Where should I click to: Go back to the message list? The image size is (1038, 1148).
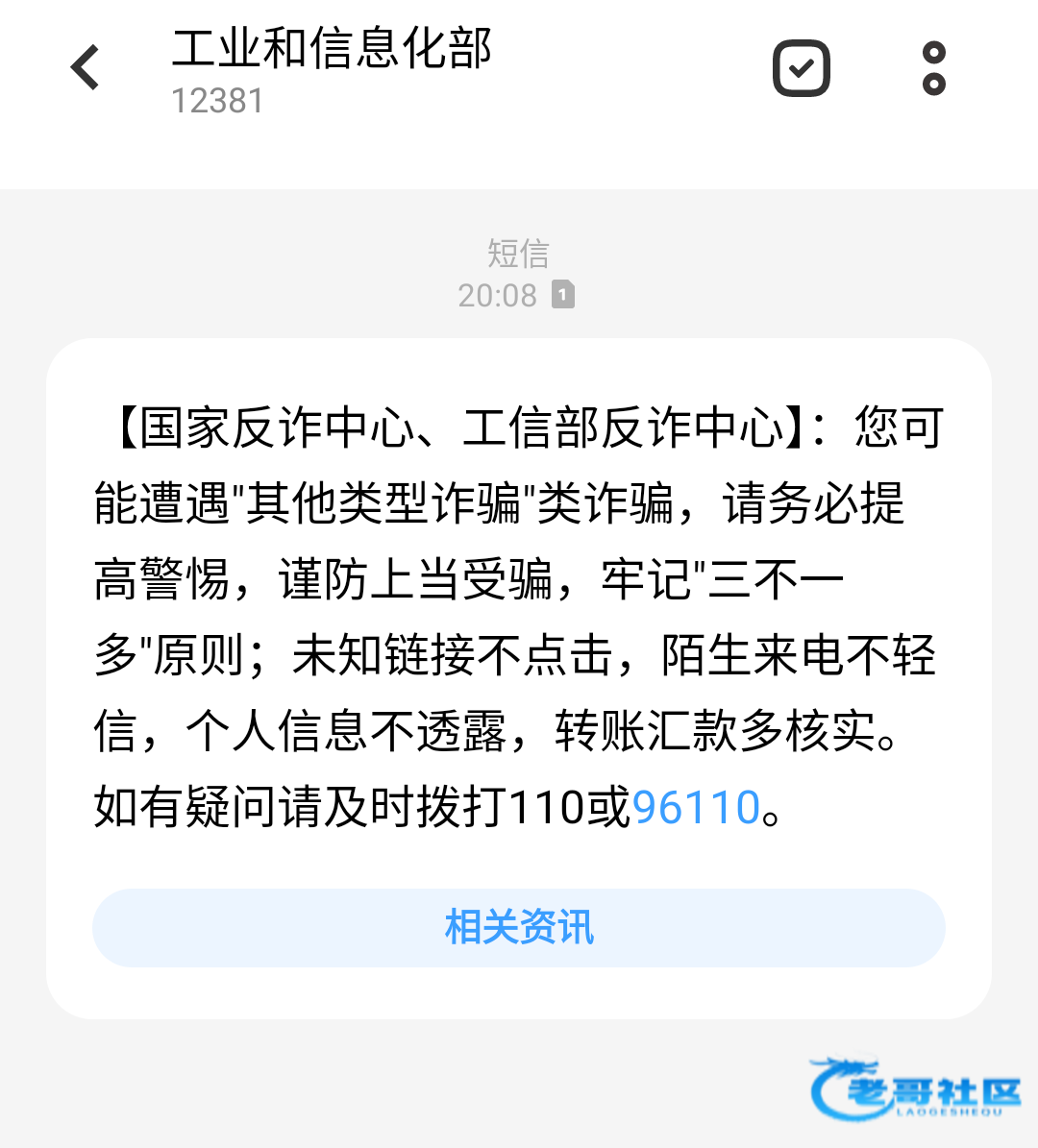86,68
